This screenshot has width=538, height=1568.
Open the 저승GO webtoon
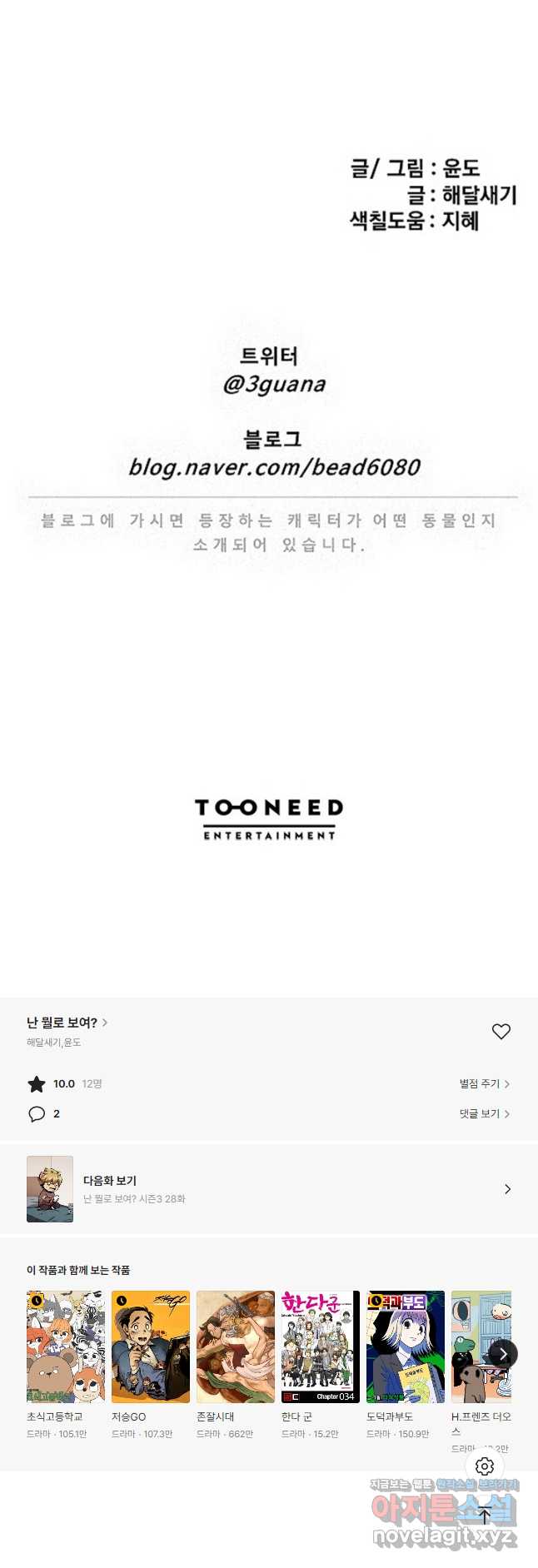tap(151, 1346)
